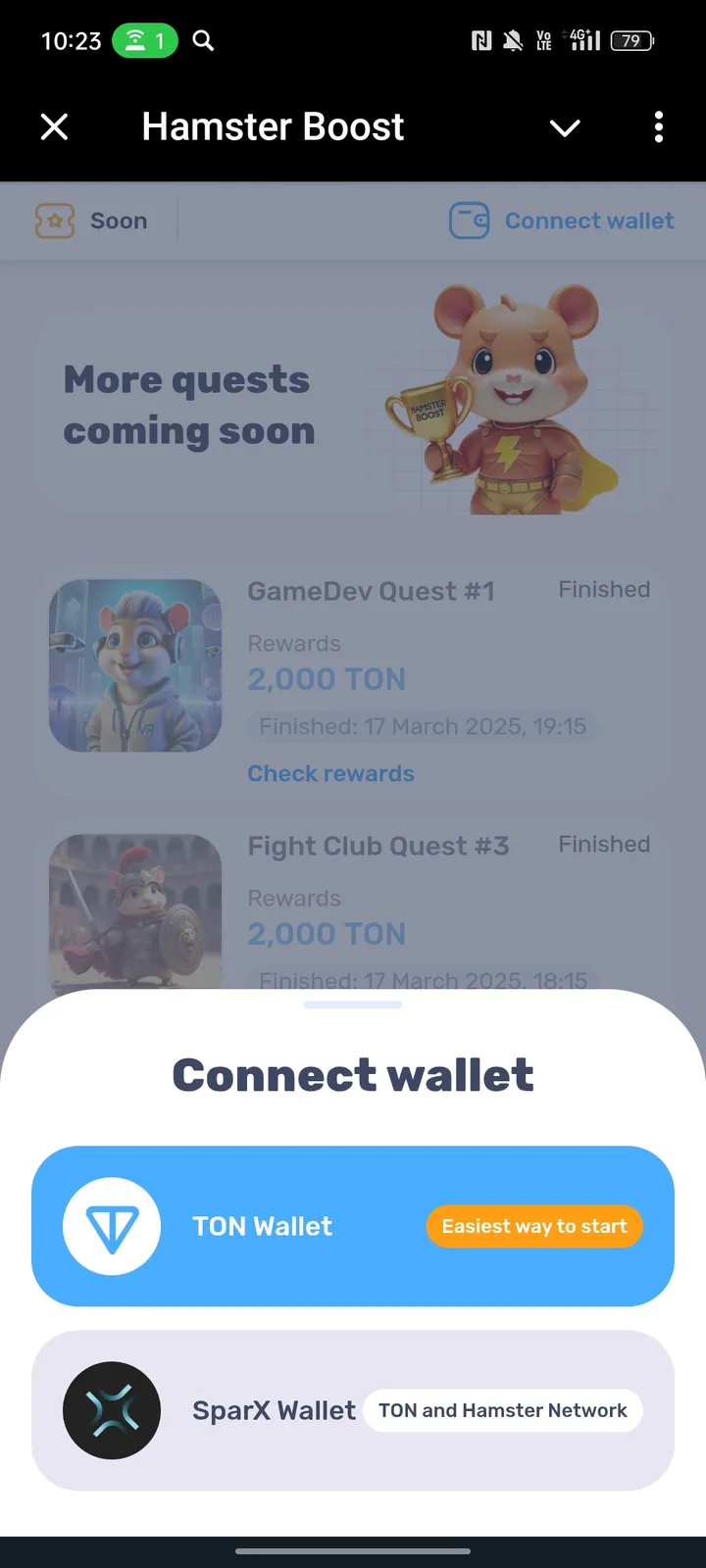Tap the SparX Wallet logo icon
706x1568 pixels.
tap(112, 1410)
